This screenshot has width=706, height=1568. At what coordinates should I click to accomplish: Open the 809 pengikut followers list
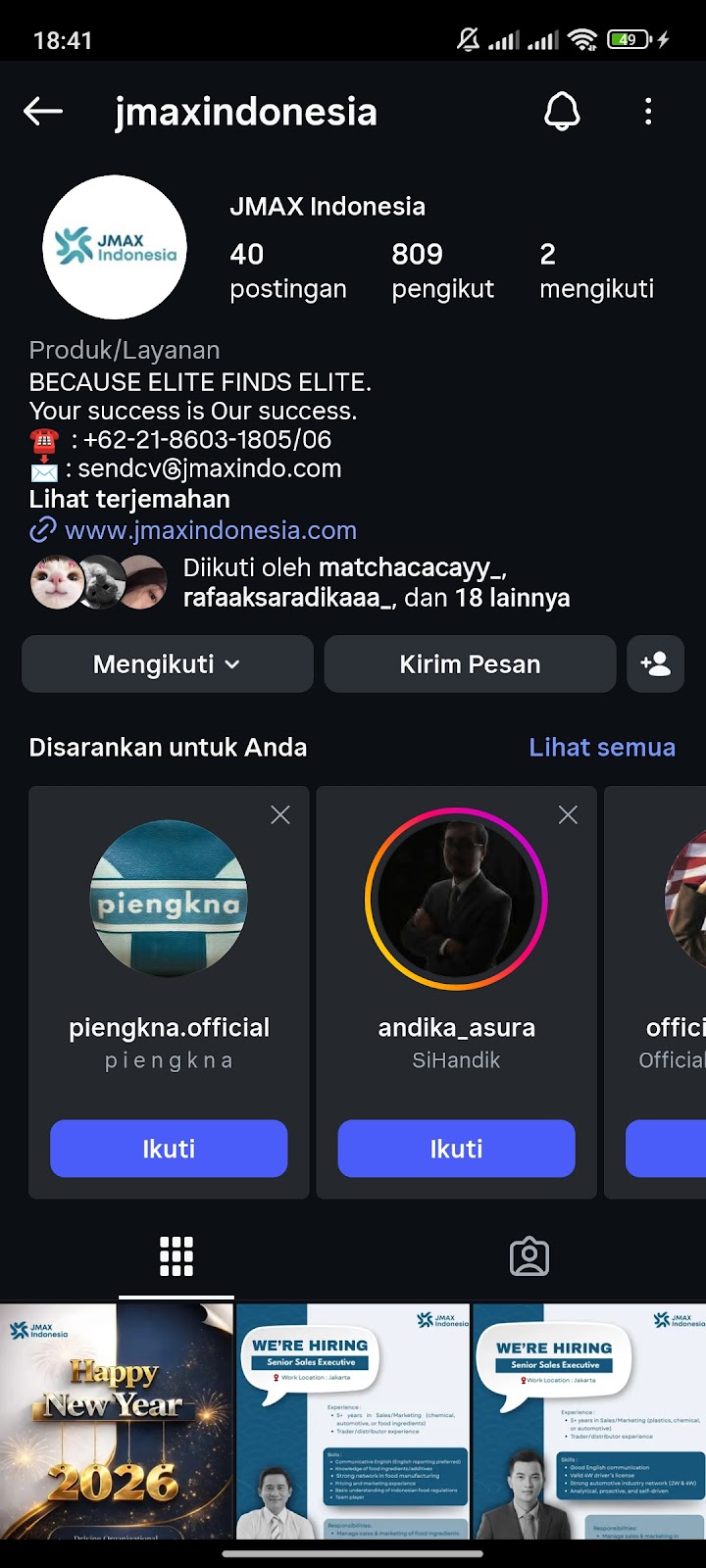(442, 270)
